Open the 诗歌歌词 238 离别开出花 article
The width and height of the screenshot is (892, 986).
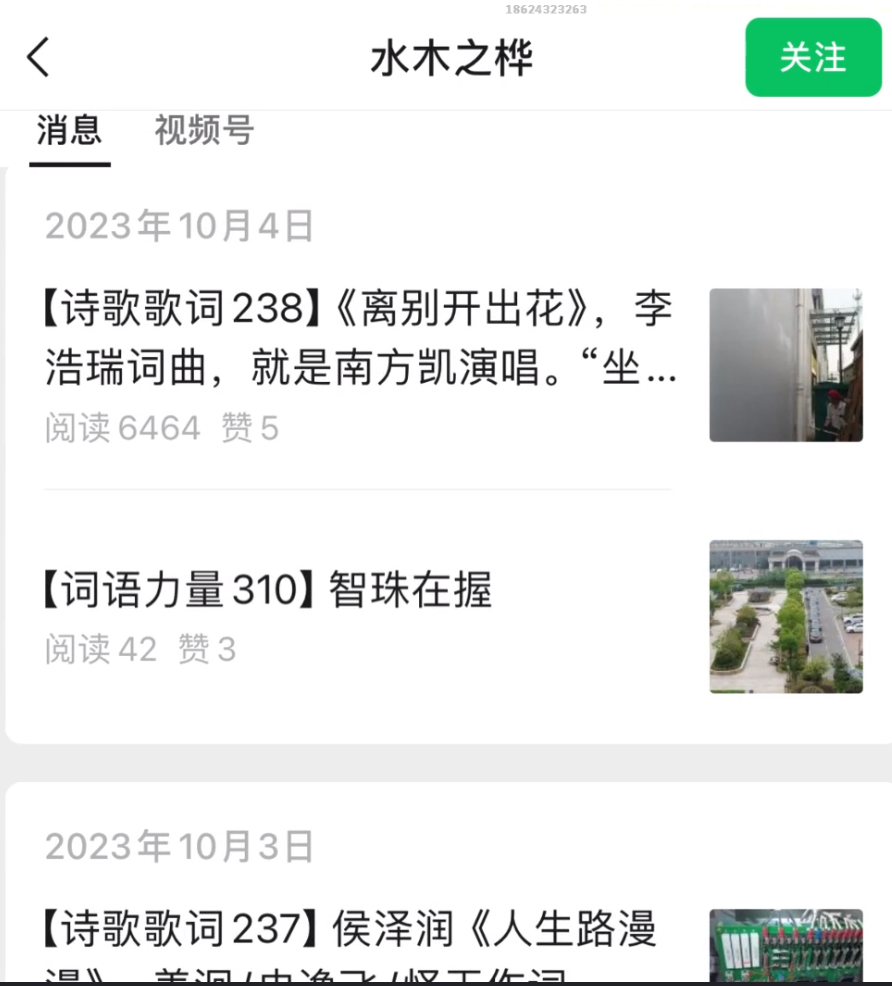[x=360, y=340]
